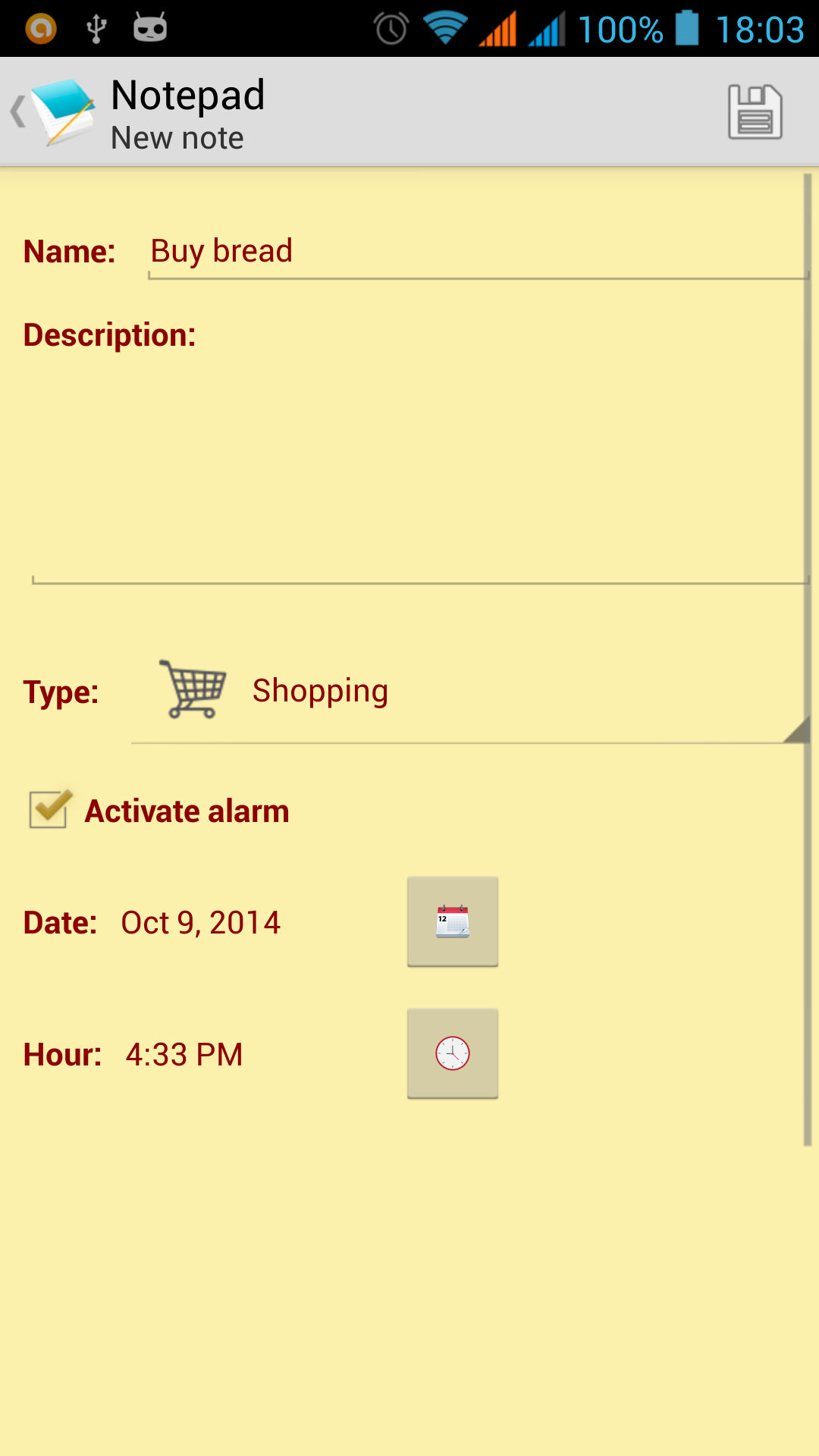Open the date picker via the calendar icon

pos(452,921)
